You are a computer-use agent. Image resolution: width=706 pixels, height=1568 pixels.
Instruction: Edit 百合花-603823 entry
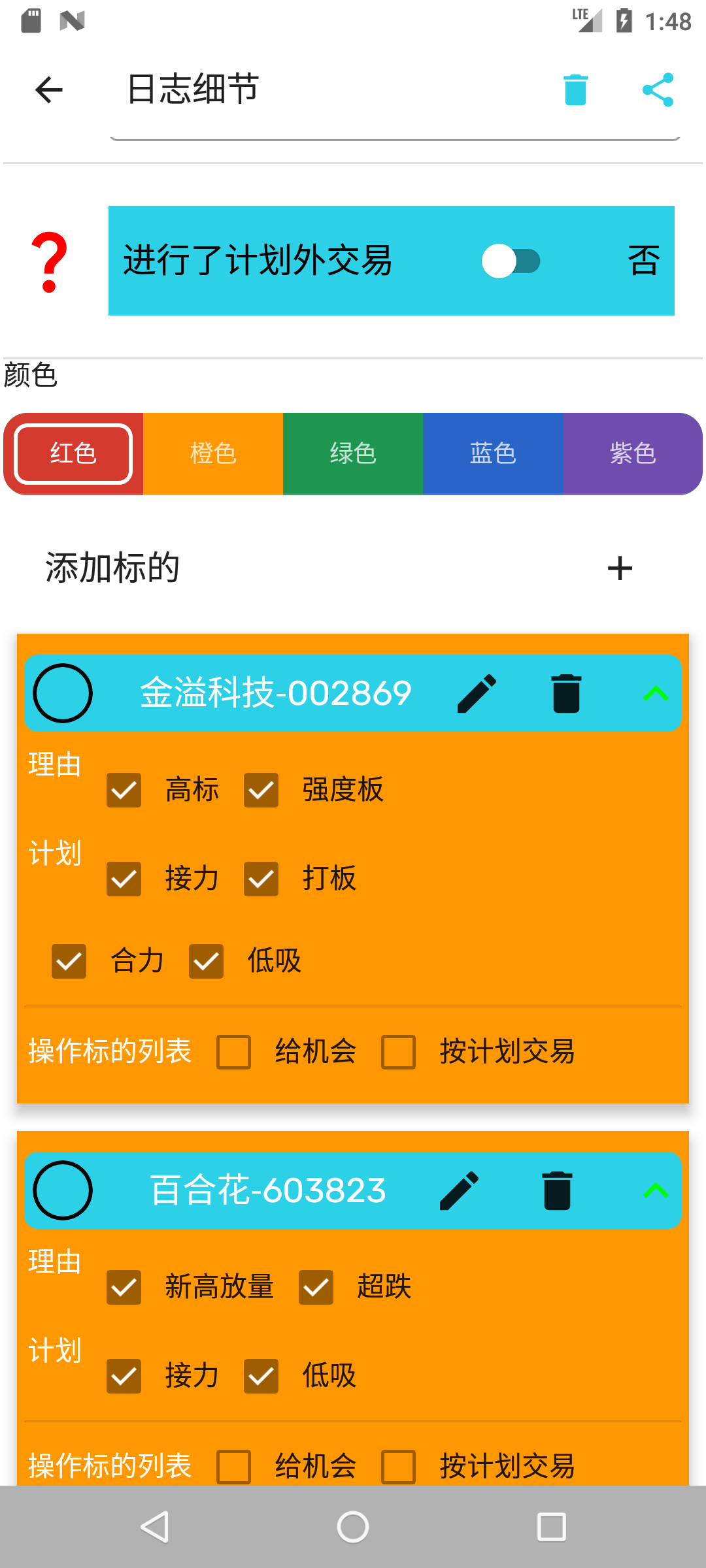[x=459, y=1190]
